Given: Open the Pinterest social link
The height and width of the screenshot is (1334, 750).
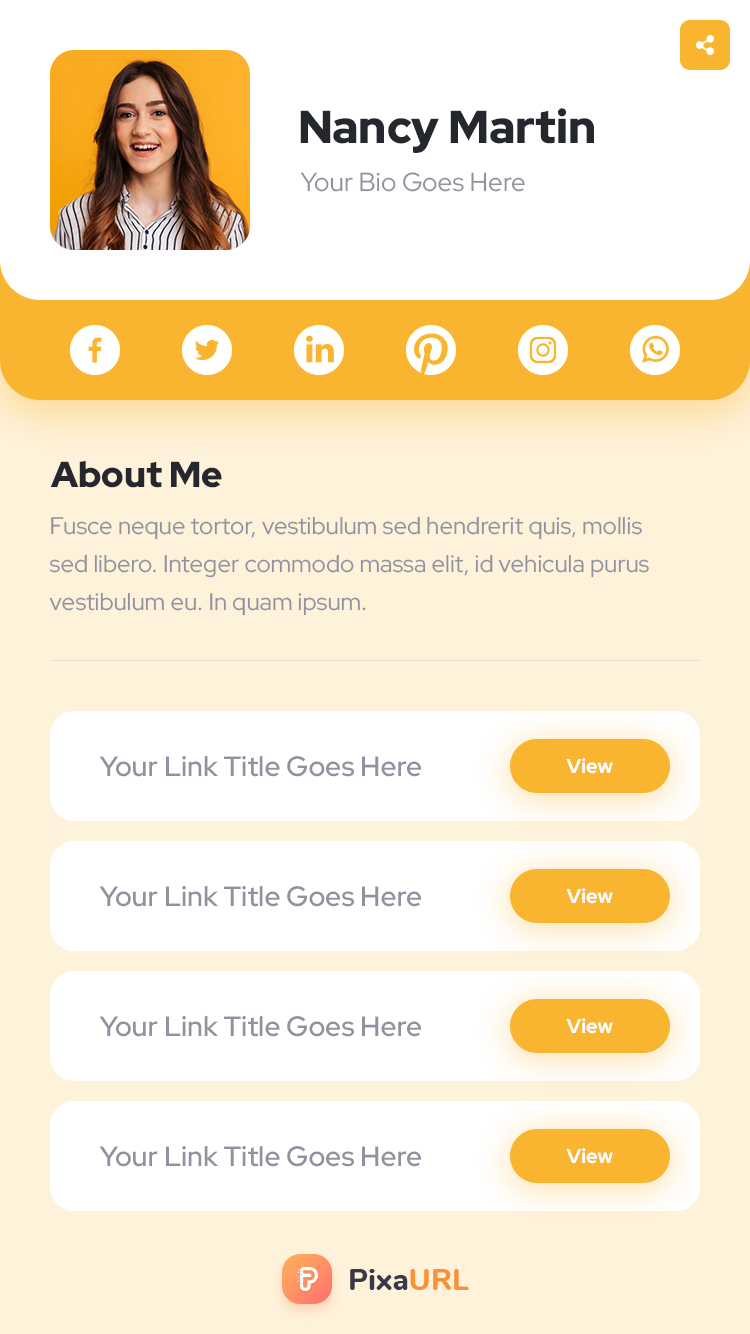Looking at the screenshot, I should point(431,350).
